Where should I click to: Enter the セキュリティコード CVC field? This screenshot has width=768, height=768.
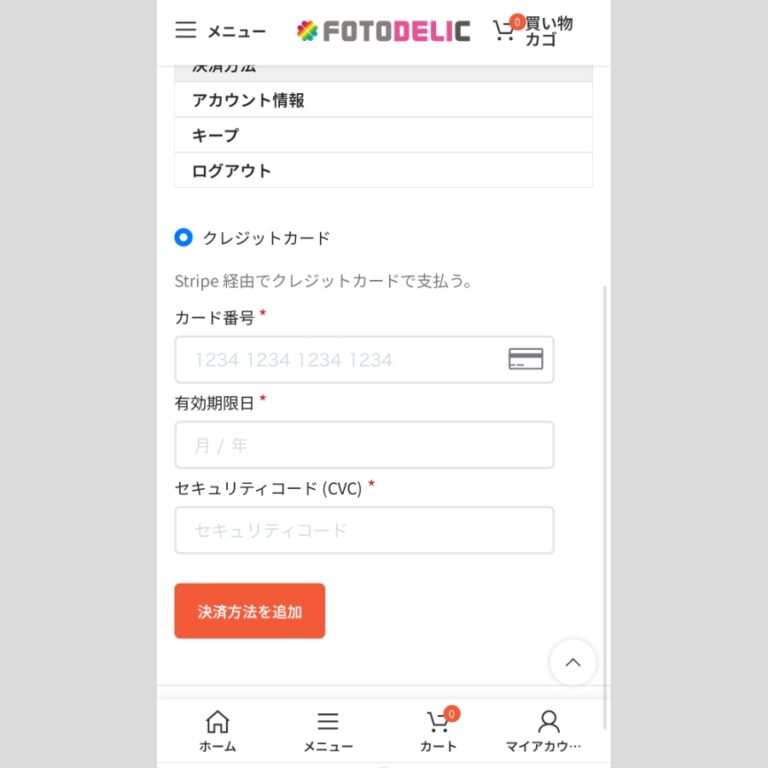pyautogui.click(x=364, y=530)
